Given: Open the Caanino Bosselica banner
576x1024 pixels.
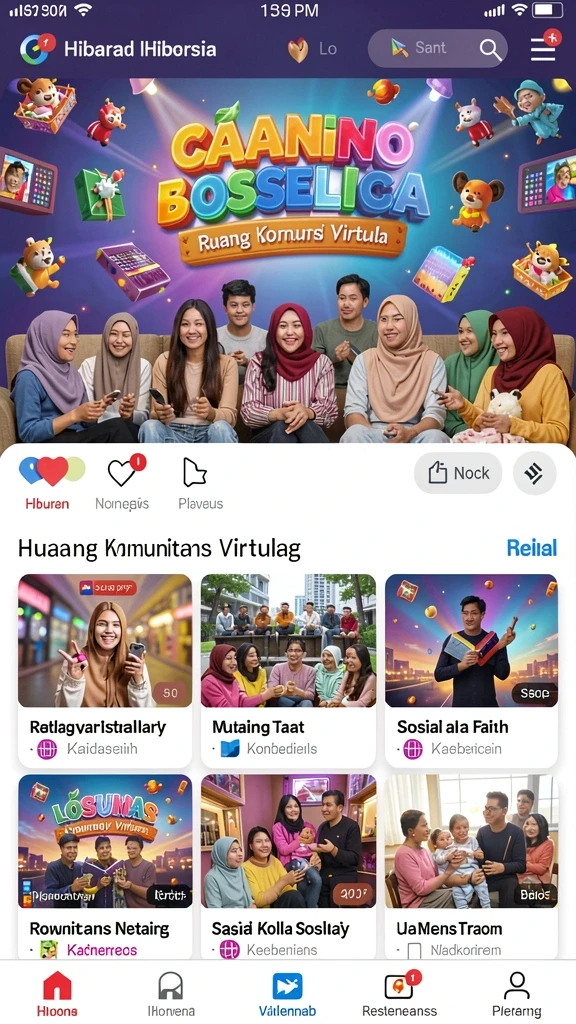Looking at the screenshot, I should click(x=288, y=260).
